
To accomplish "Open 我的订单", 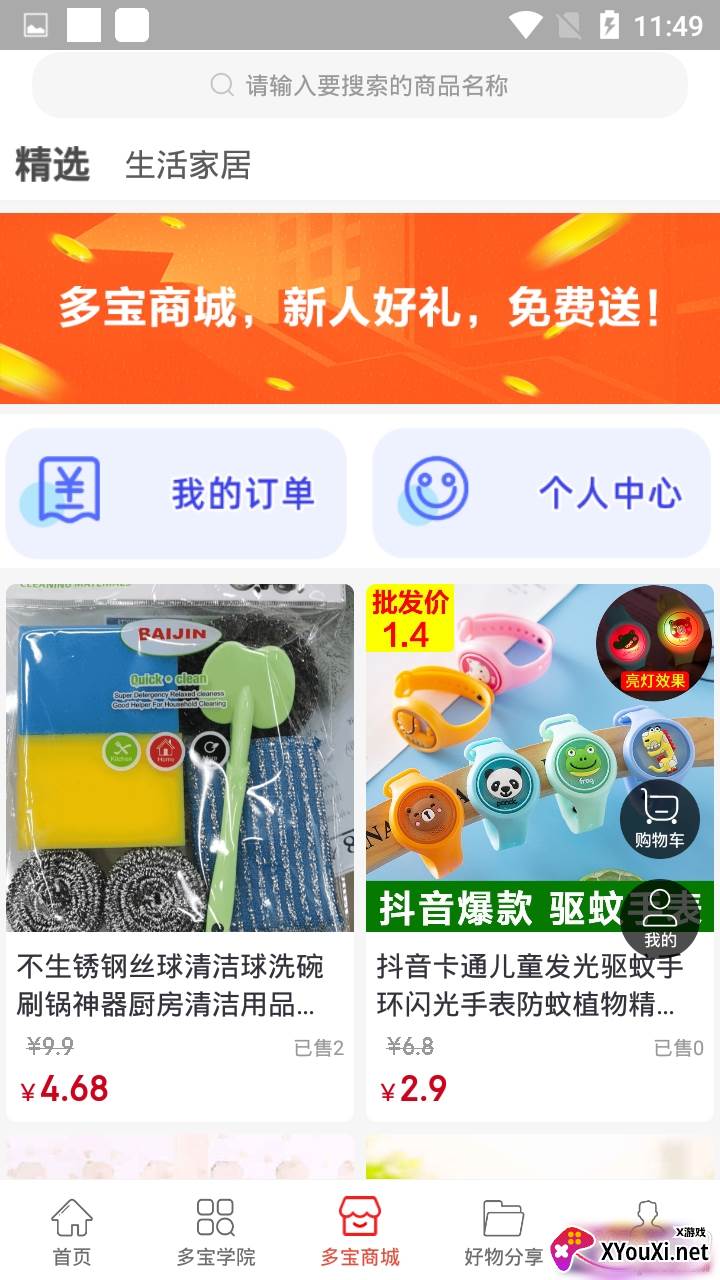I will 176,493.
